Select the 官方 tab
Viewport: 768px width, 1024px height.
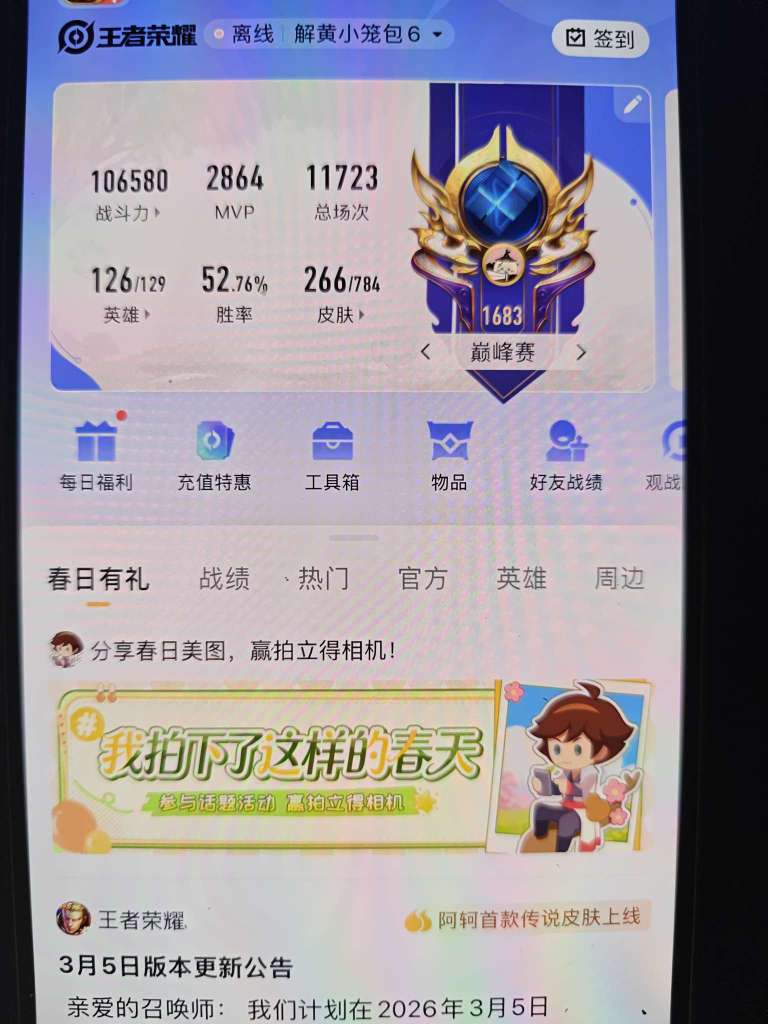(423, 579)
